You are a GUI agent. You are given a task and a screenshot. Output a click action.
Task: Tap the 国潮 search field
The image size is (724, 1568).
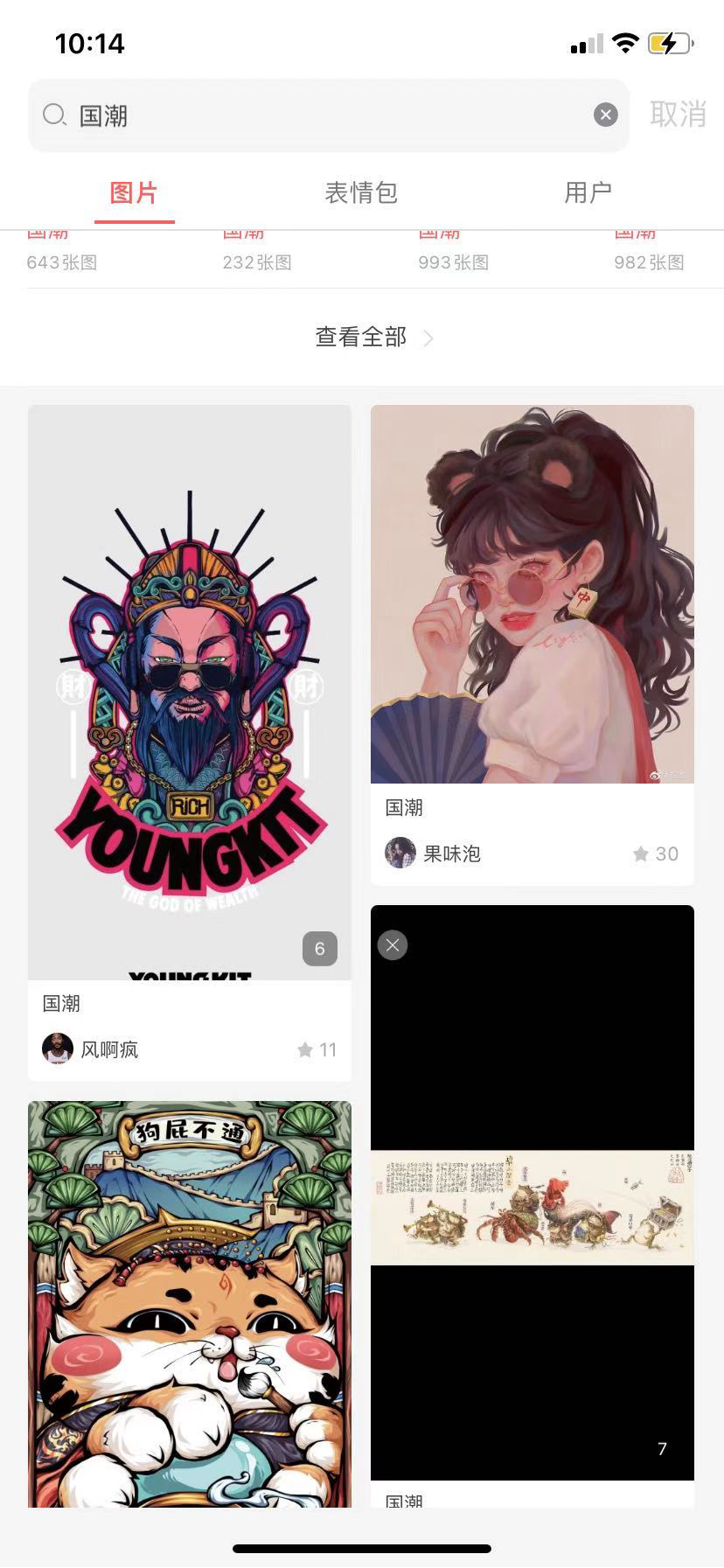click(315, 115)
